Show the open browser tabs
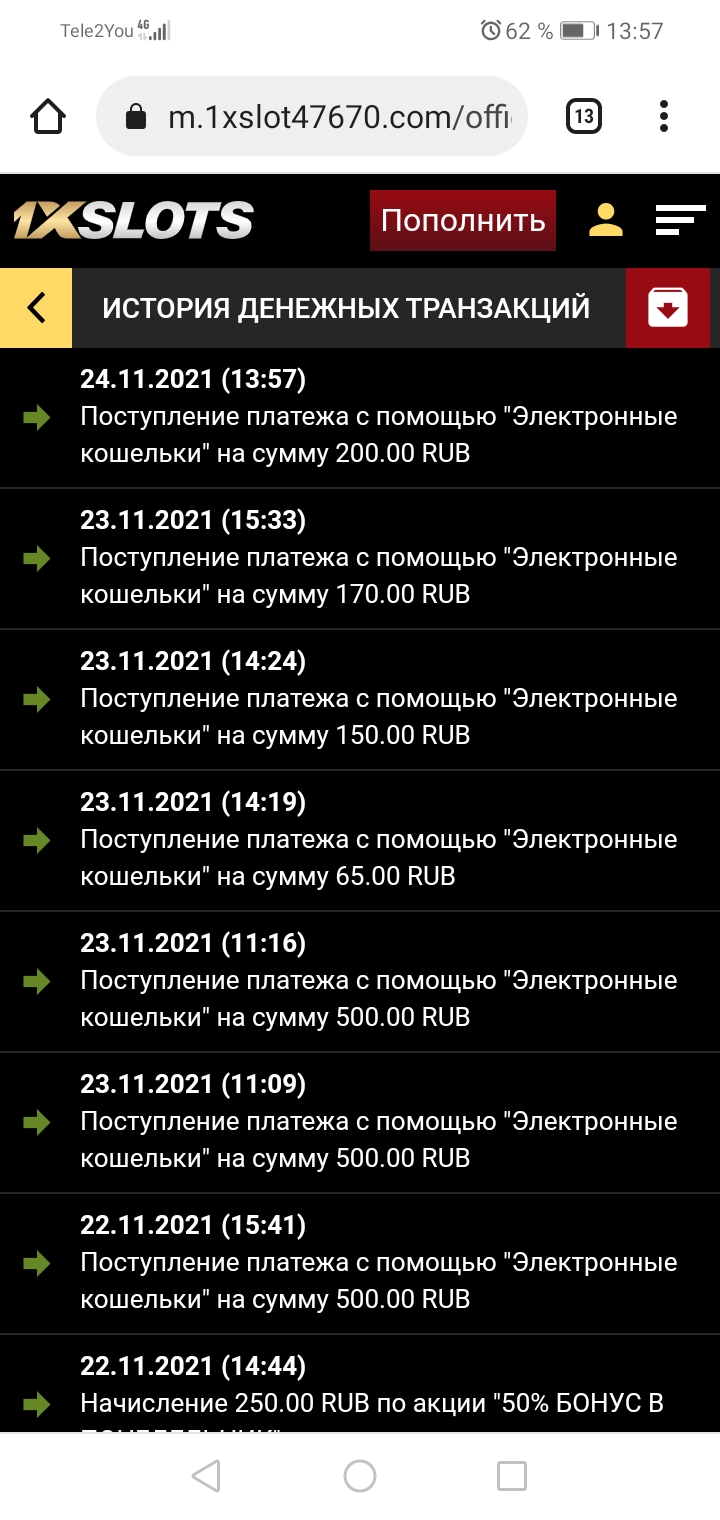This screenshot has height=1520, width=720. 584,117
